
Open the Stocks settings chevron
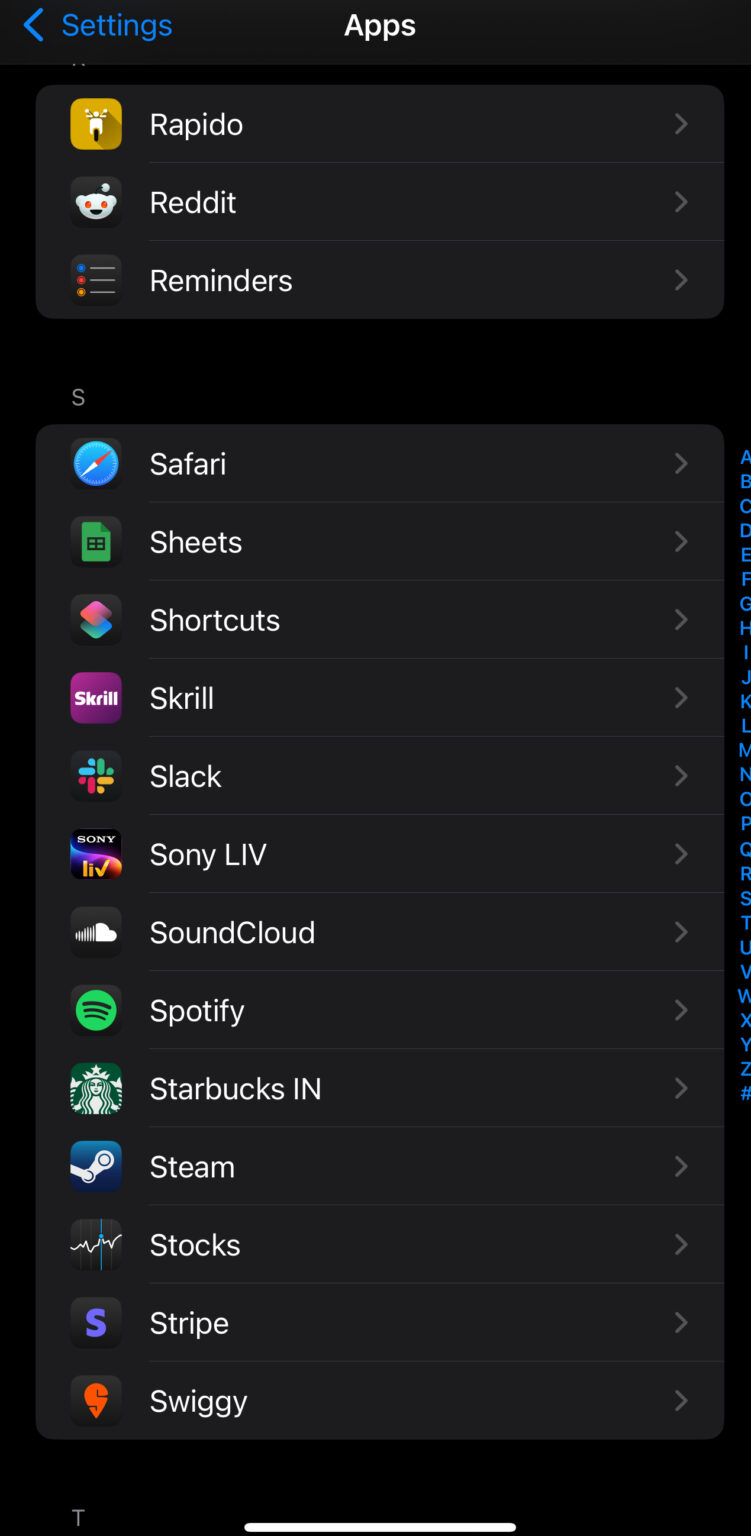click(x=681, y=1244)
